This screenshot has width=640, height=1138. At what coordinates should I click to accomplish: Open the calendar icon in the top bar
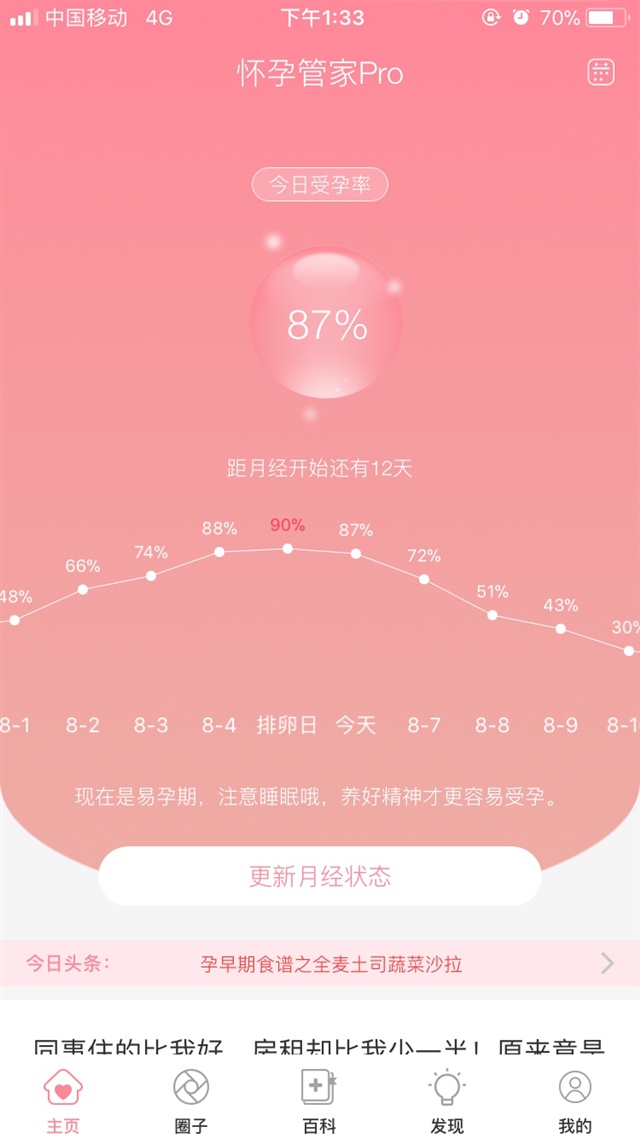[600, 73]
